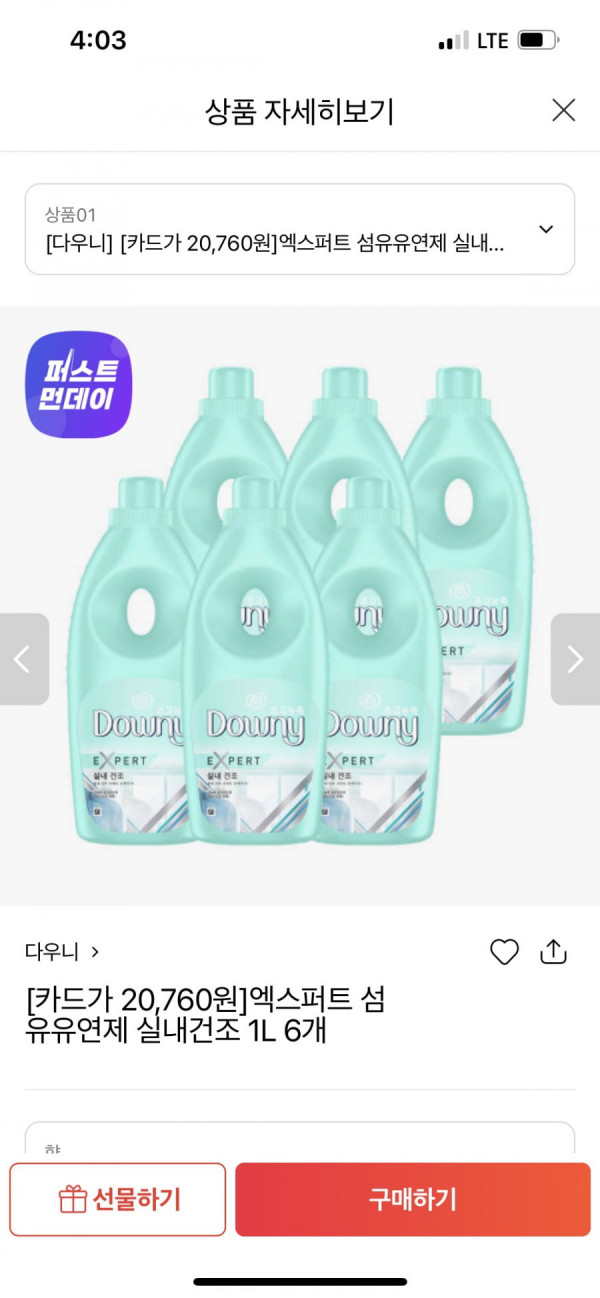Show the previous product image
Image resolution: width=600 pixels, height=1298 pixels.
coord(23,659)
